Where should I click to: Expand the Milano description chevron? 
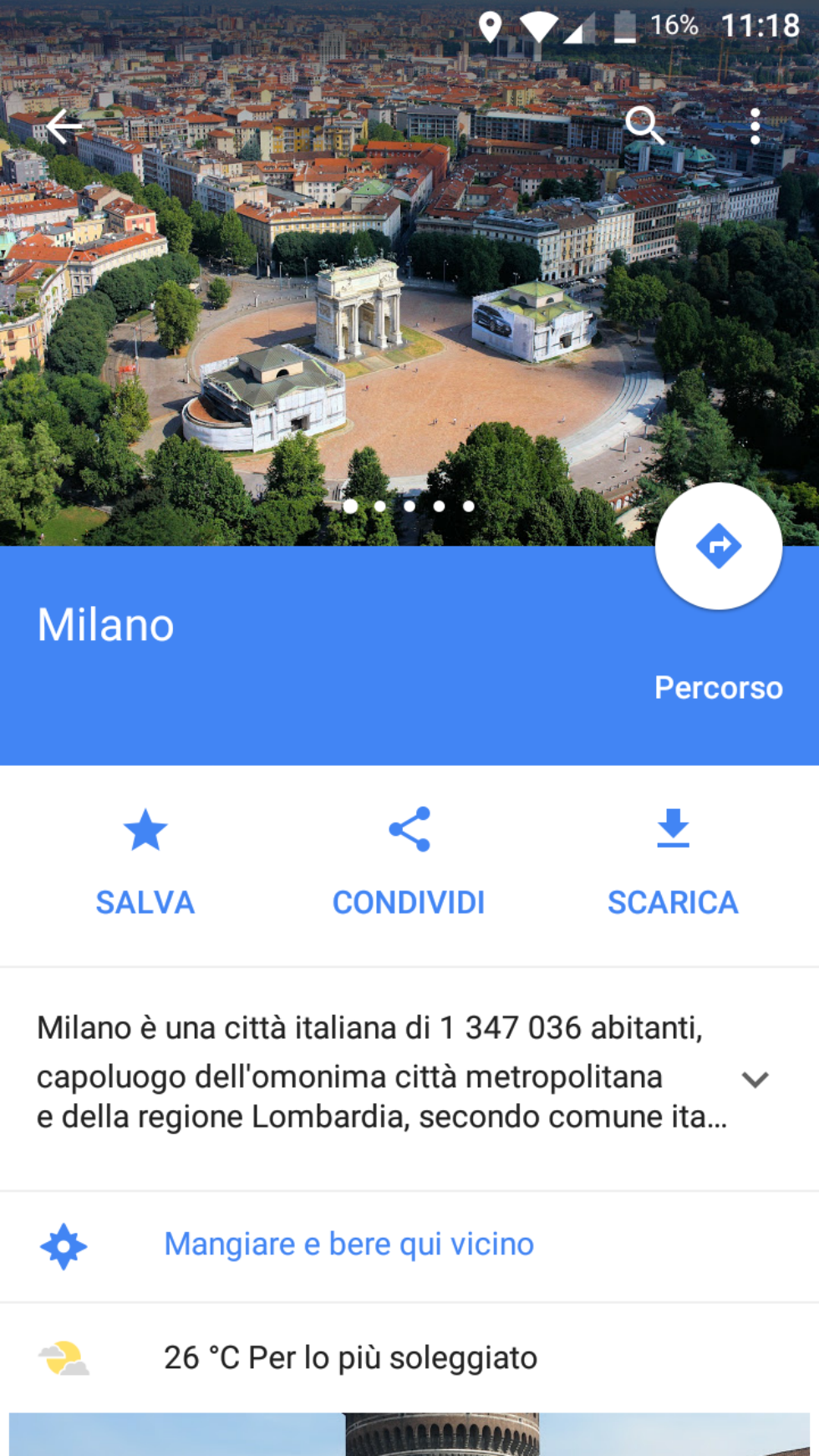click(755, 1079)
